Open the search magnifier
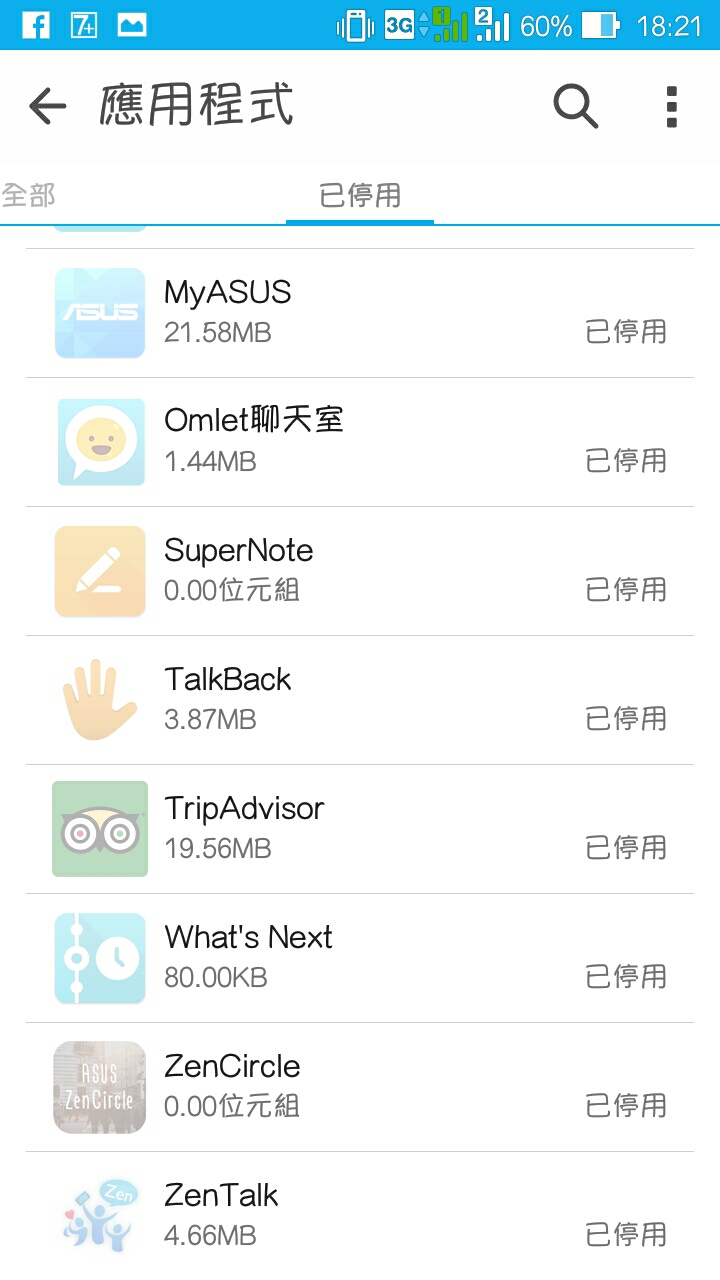This screenshot has width=720, height=1280. click(x=576, y=106)
